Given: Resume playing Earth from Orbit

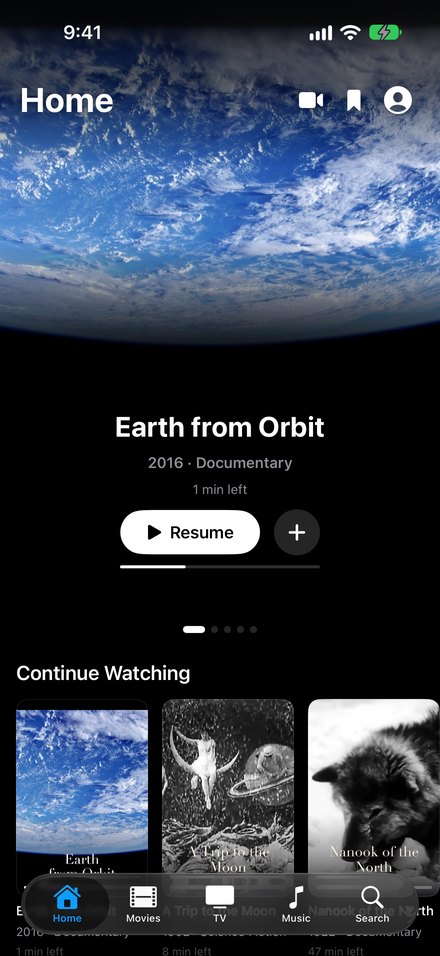Looking at the screenshot, I should [x=190, y=532].
